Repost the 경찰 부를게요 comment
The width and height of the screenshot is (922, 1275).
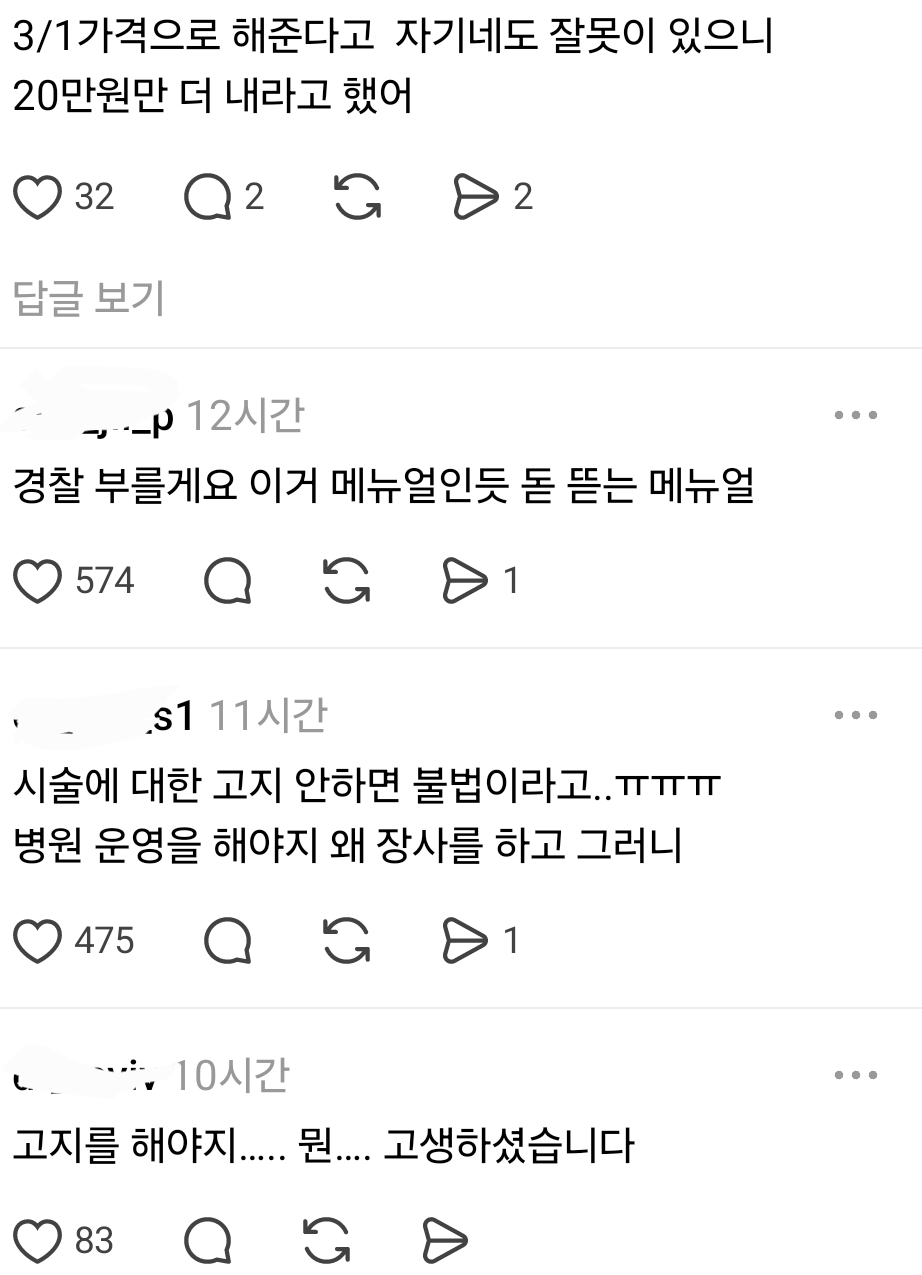[347, 581]
